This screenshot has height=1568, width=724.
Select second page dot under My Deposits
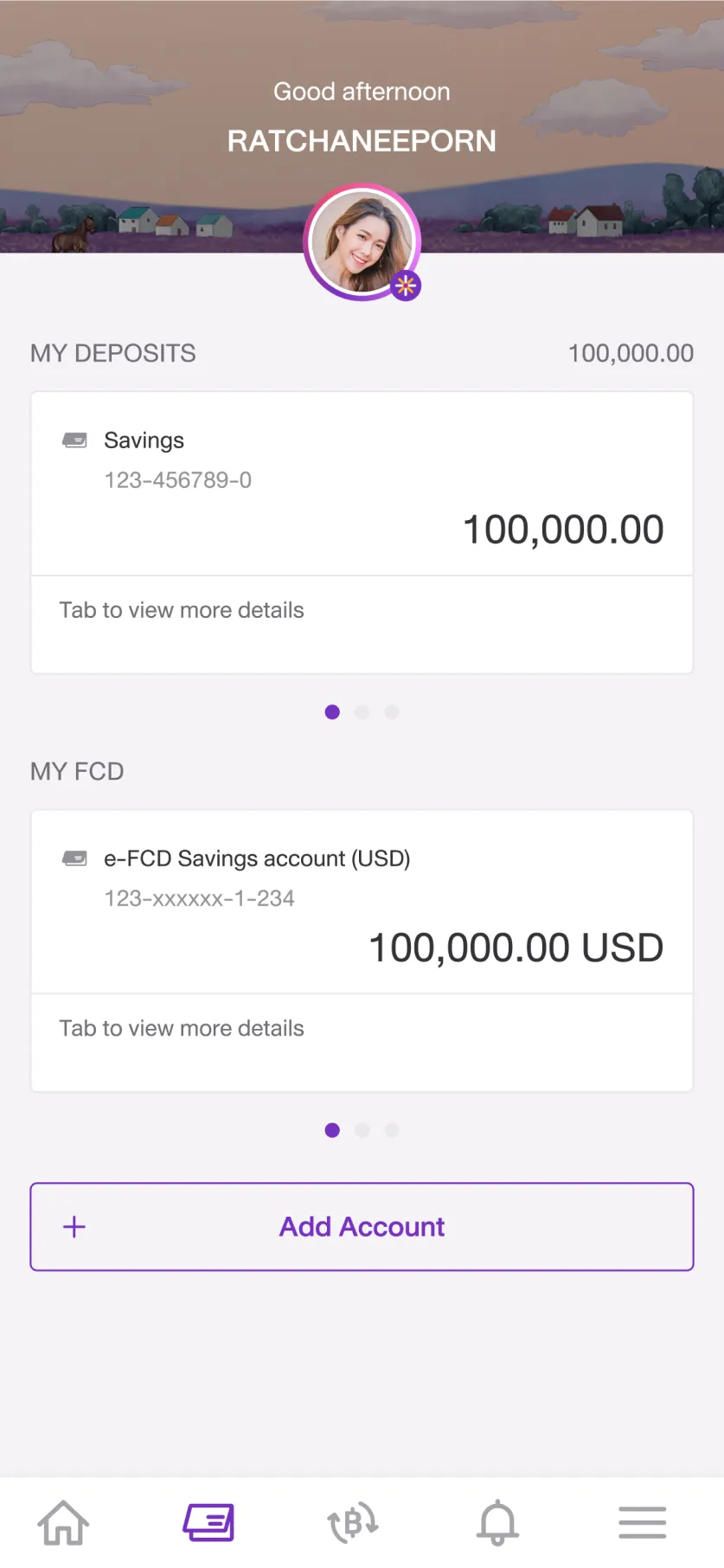click(362, 712)
